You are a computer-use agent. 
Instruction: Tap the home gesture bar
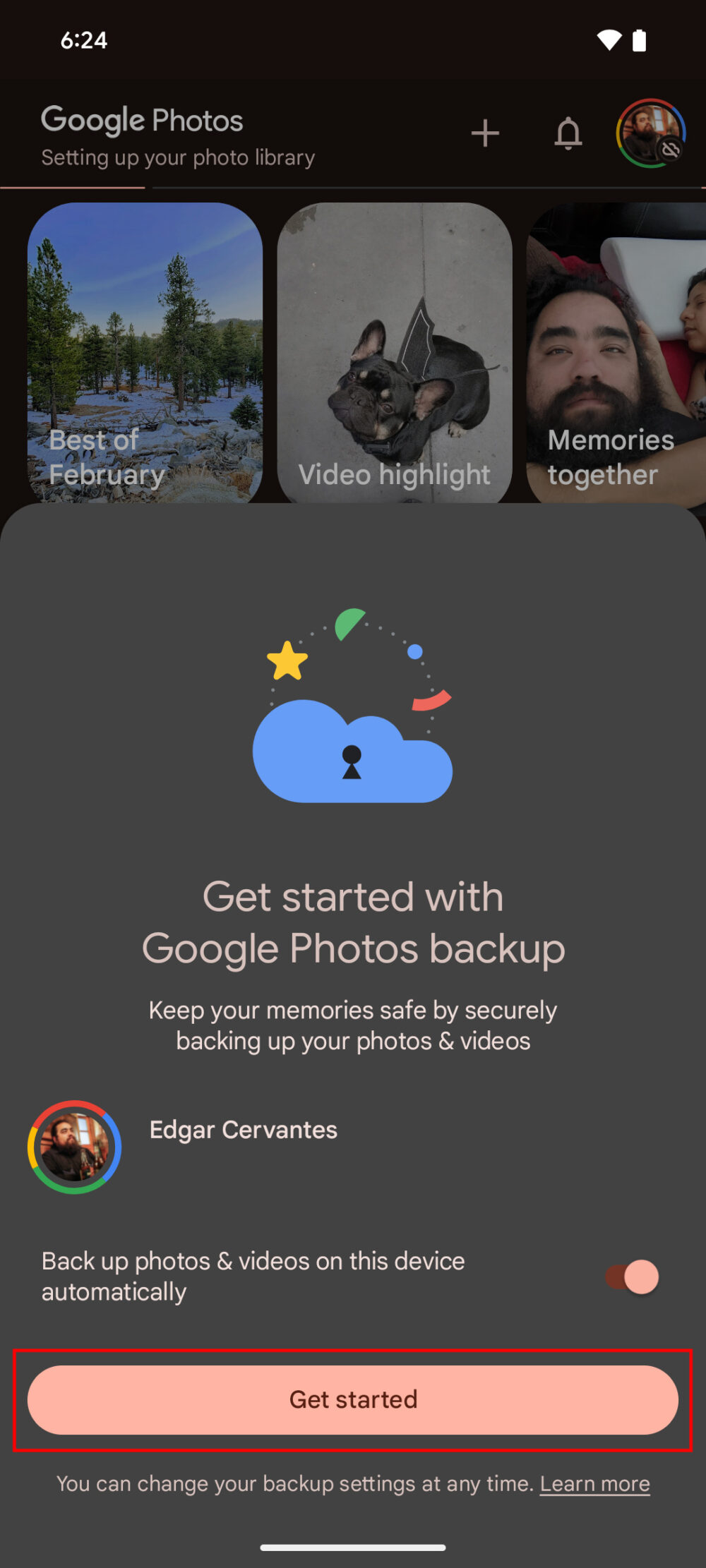[353, 1548]
